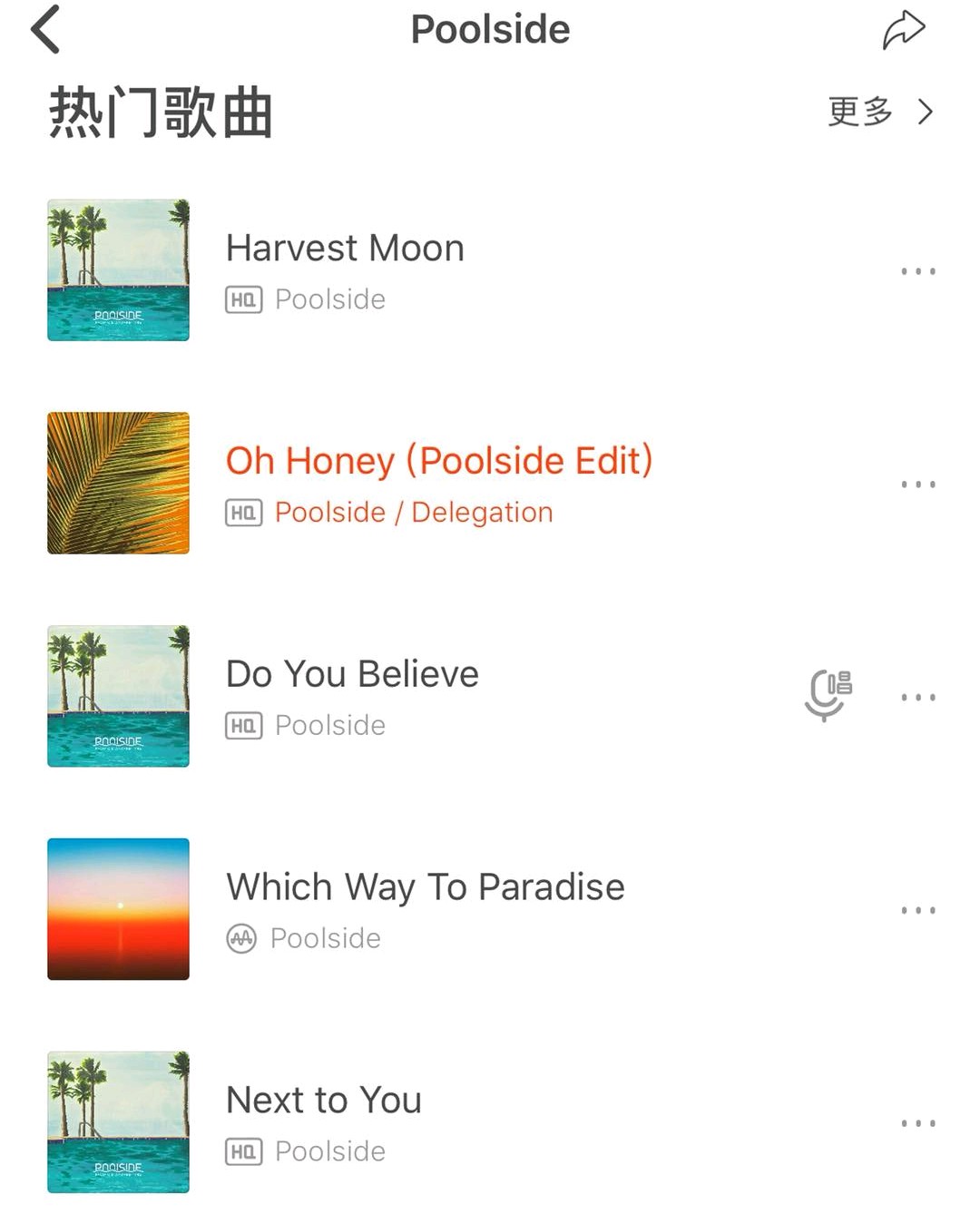Screen dimensions: 980x1214
Task: Play the currently highlighted Oh Honey track
Action: [438, 460]
